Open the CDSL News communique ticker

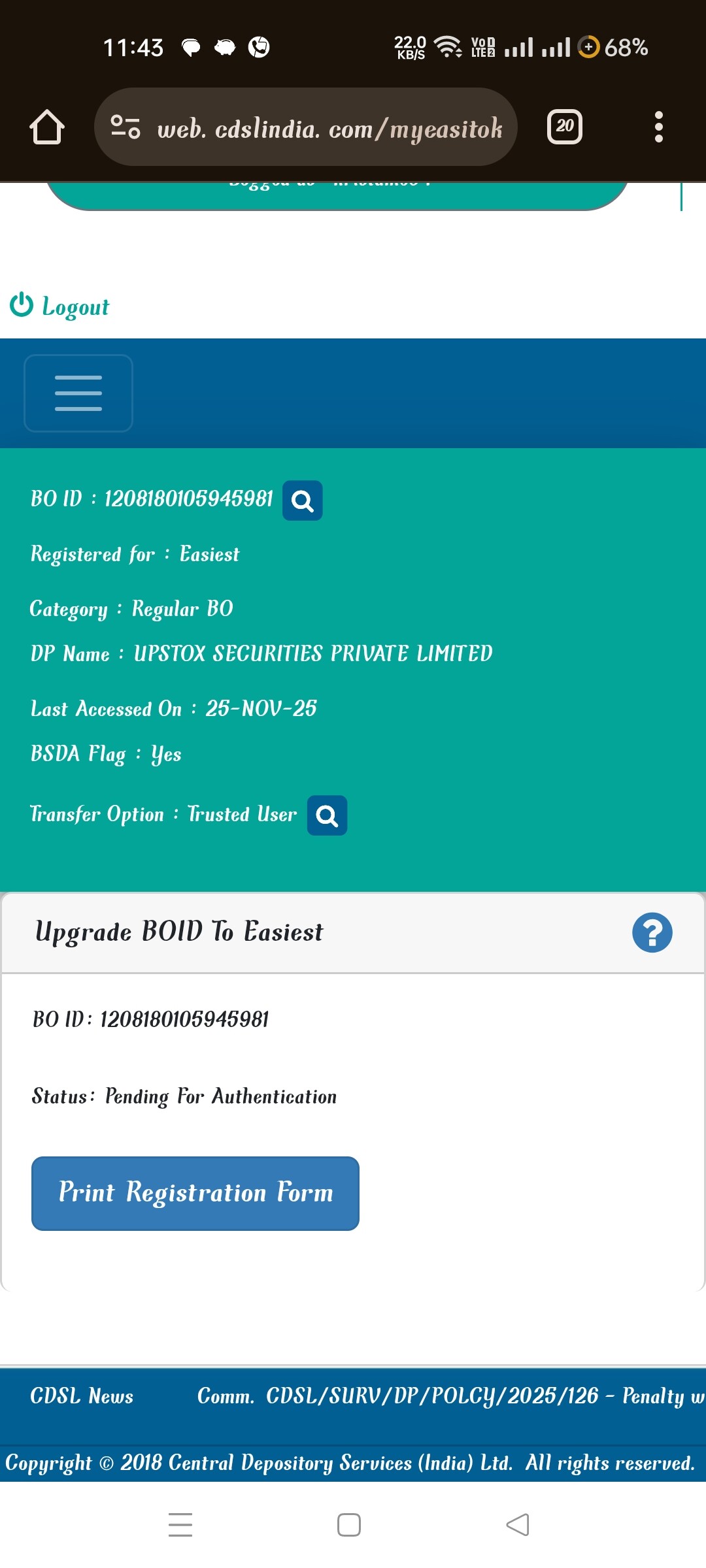pyautogui.click(x=450, y=1396)
